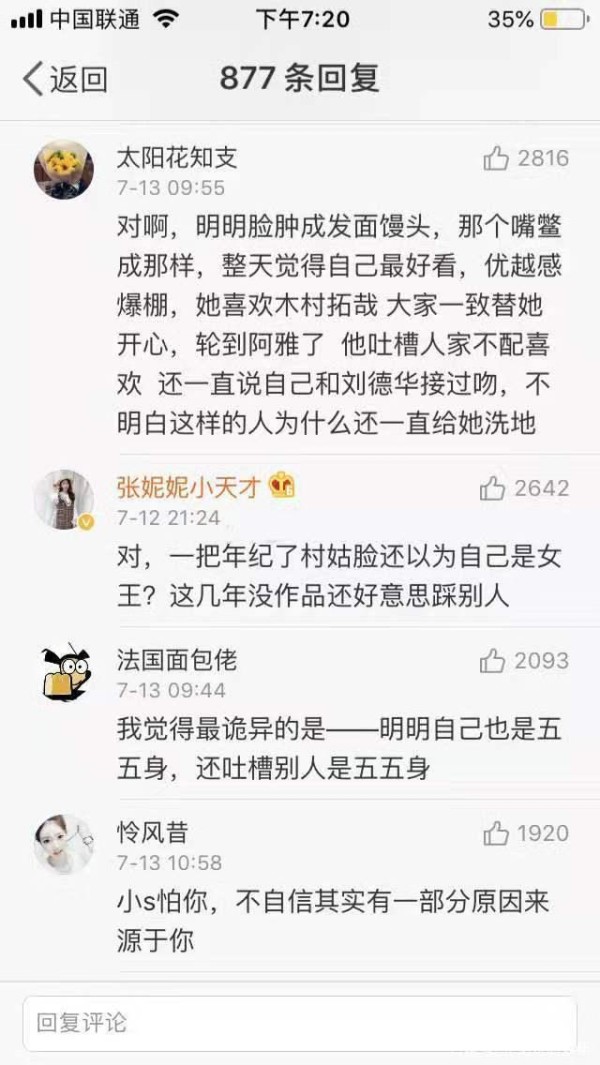The height and width of the screenshot is (1065, 600).
Task: Focus the 回复评论 reply field
Action: click(300, 1024)
